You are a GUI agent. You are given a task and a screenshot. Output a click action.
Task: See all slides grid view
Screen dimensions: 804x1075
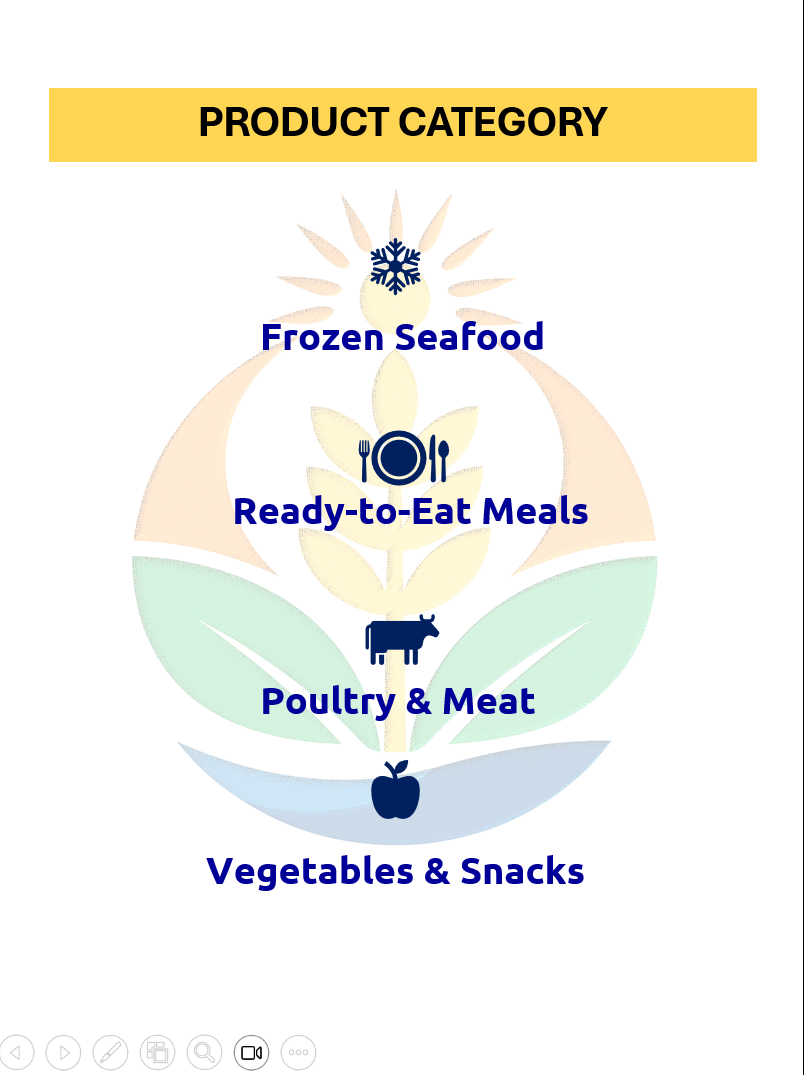157,1052
